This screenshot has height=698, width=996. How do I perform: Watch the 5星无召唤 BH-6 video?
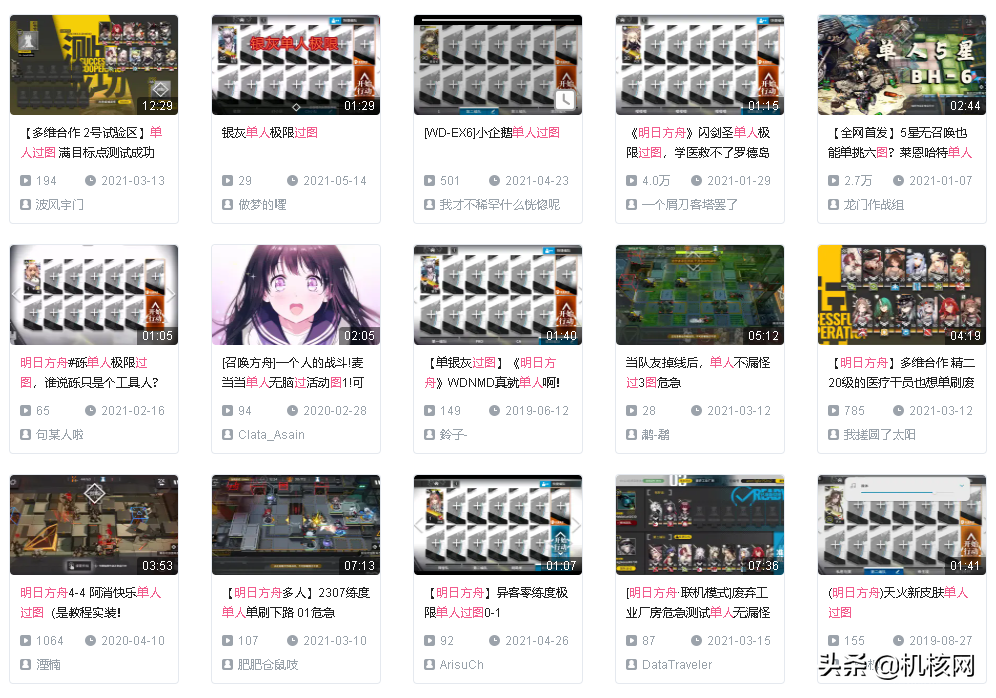[901, 65]
